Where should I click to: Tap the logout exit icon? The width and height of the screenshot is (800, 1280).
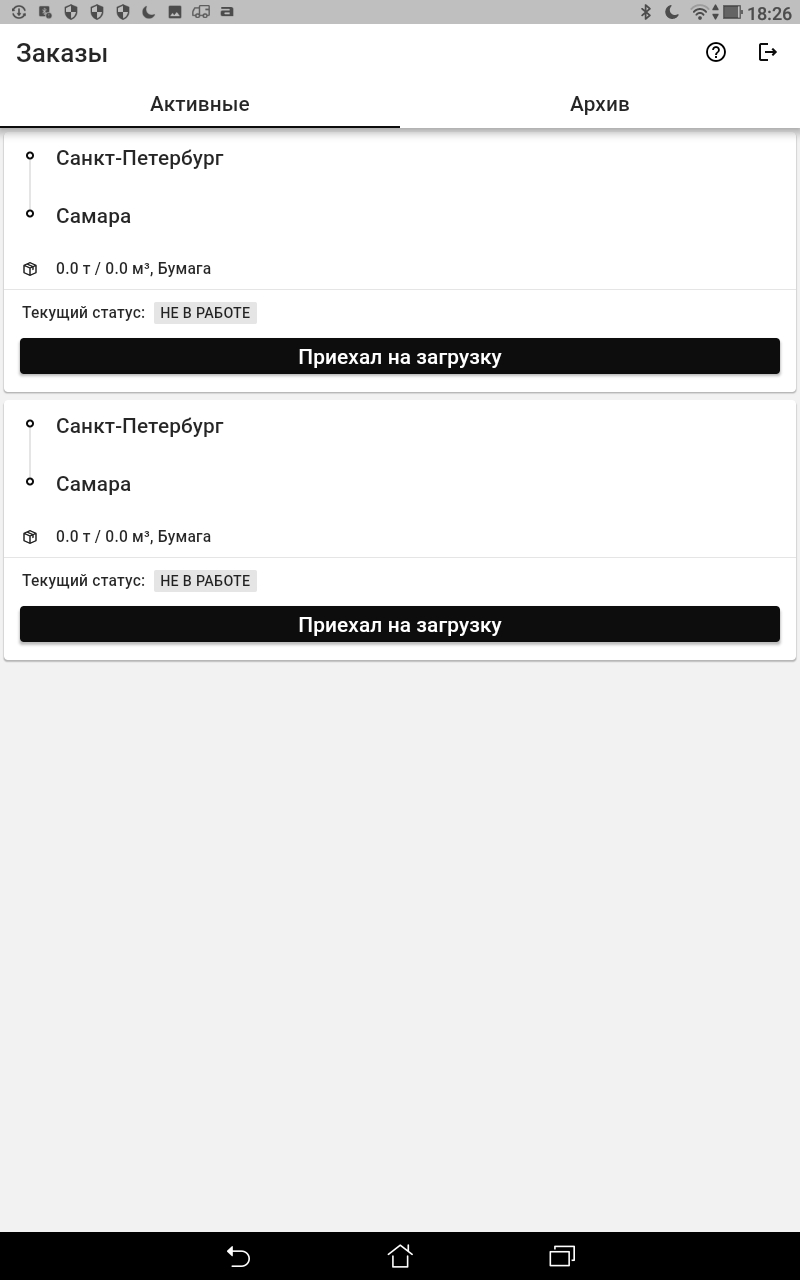click(768, 53)
